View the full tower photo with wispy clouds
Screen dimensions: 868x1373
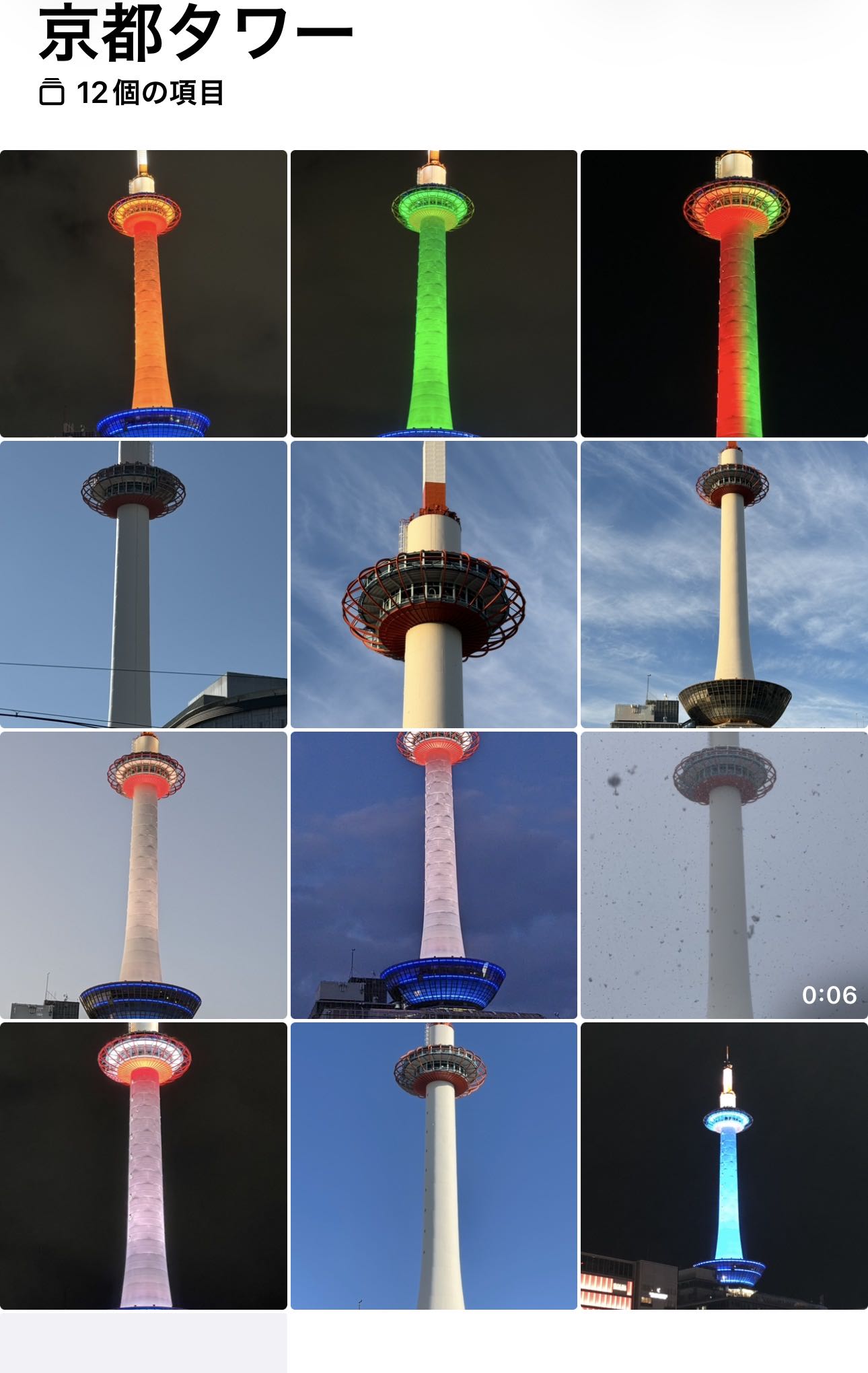click(724, 584)
